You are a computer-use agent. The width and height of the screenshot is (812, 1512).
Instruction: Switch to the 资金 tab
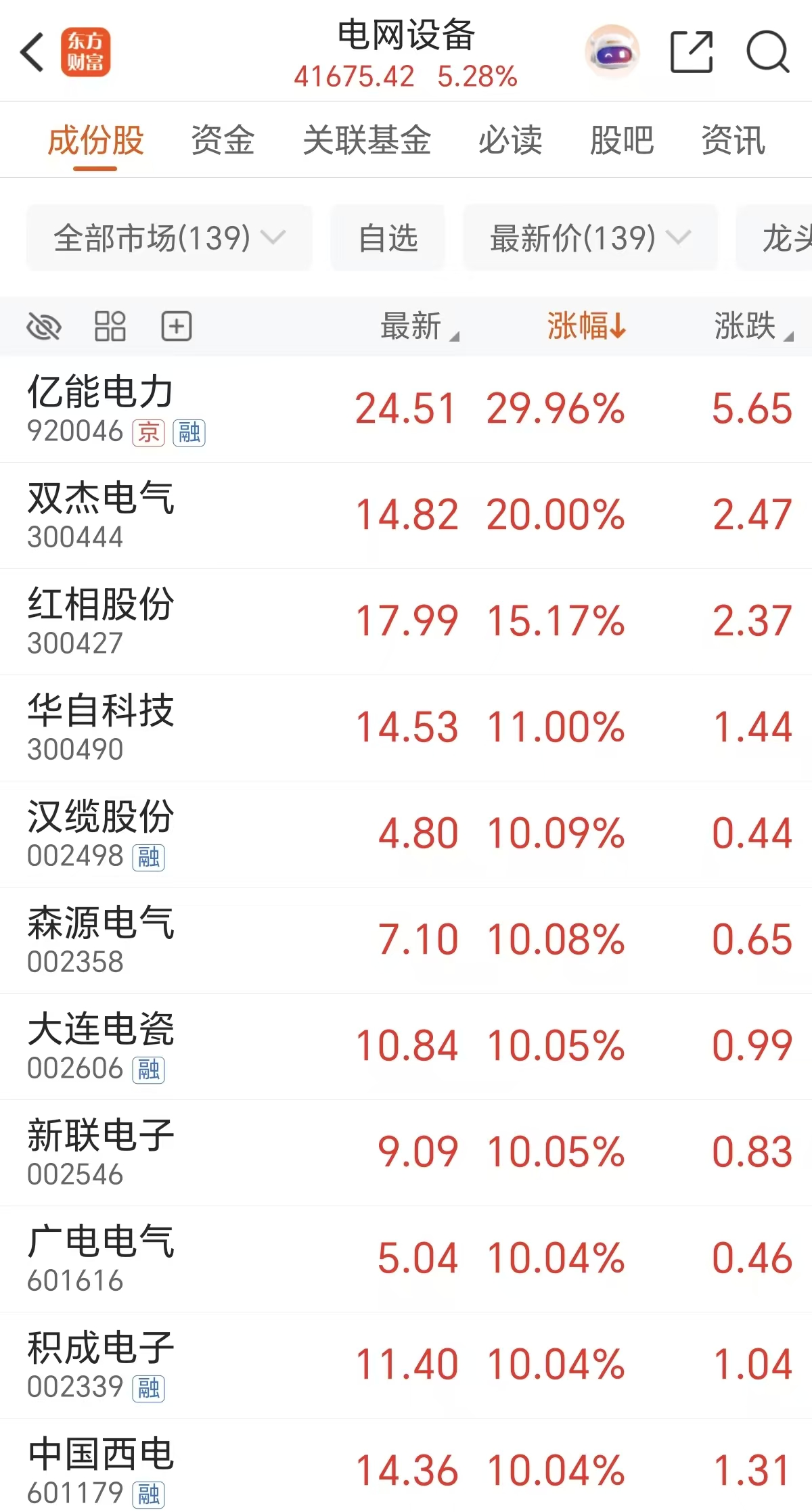224,139
